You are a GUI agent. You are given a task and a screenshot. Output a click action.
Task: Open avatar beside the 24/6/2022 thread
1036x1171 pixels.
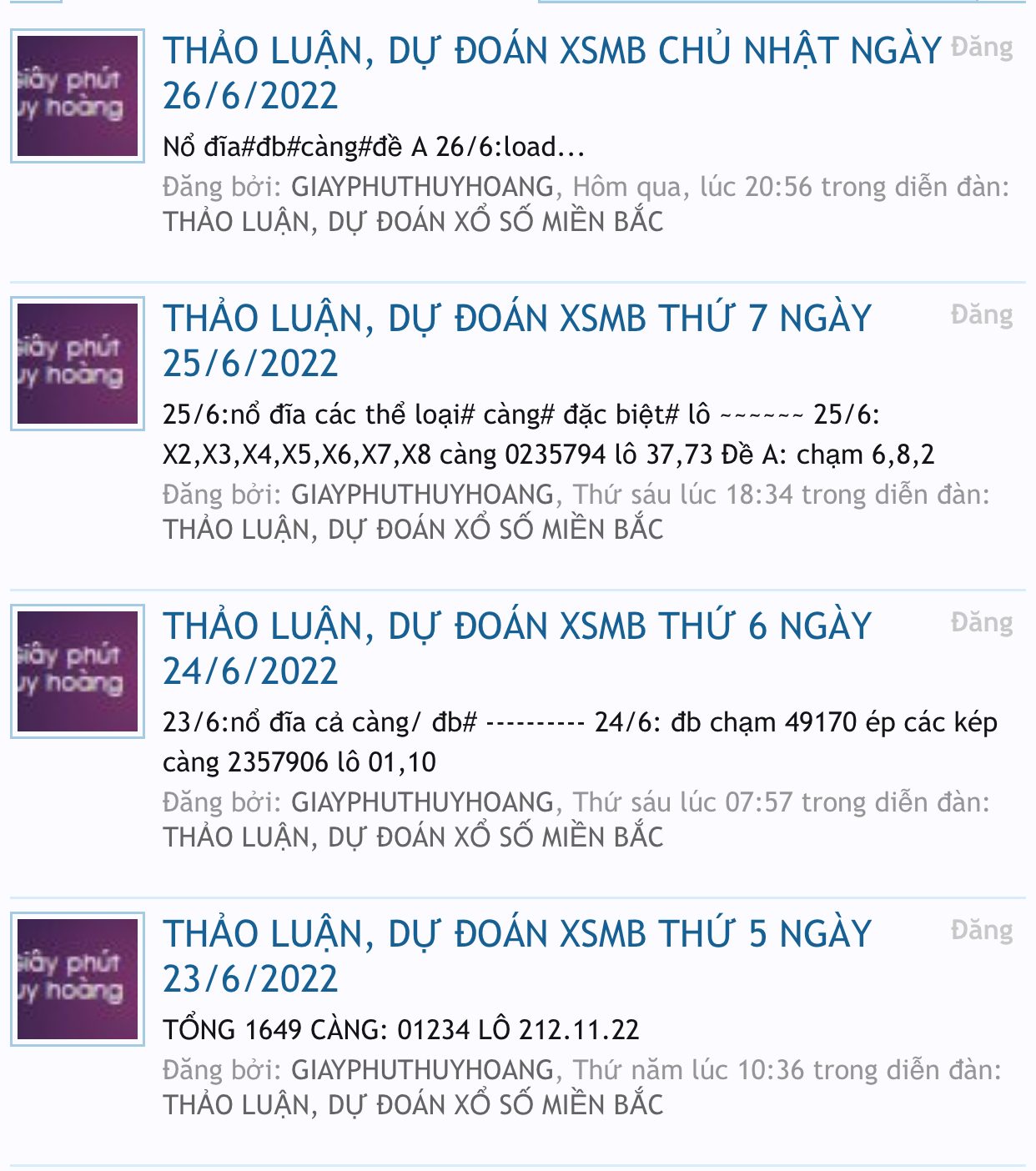tap(78, 671)
